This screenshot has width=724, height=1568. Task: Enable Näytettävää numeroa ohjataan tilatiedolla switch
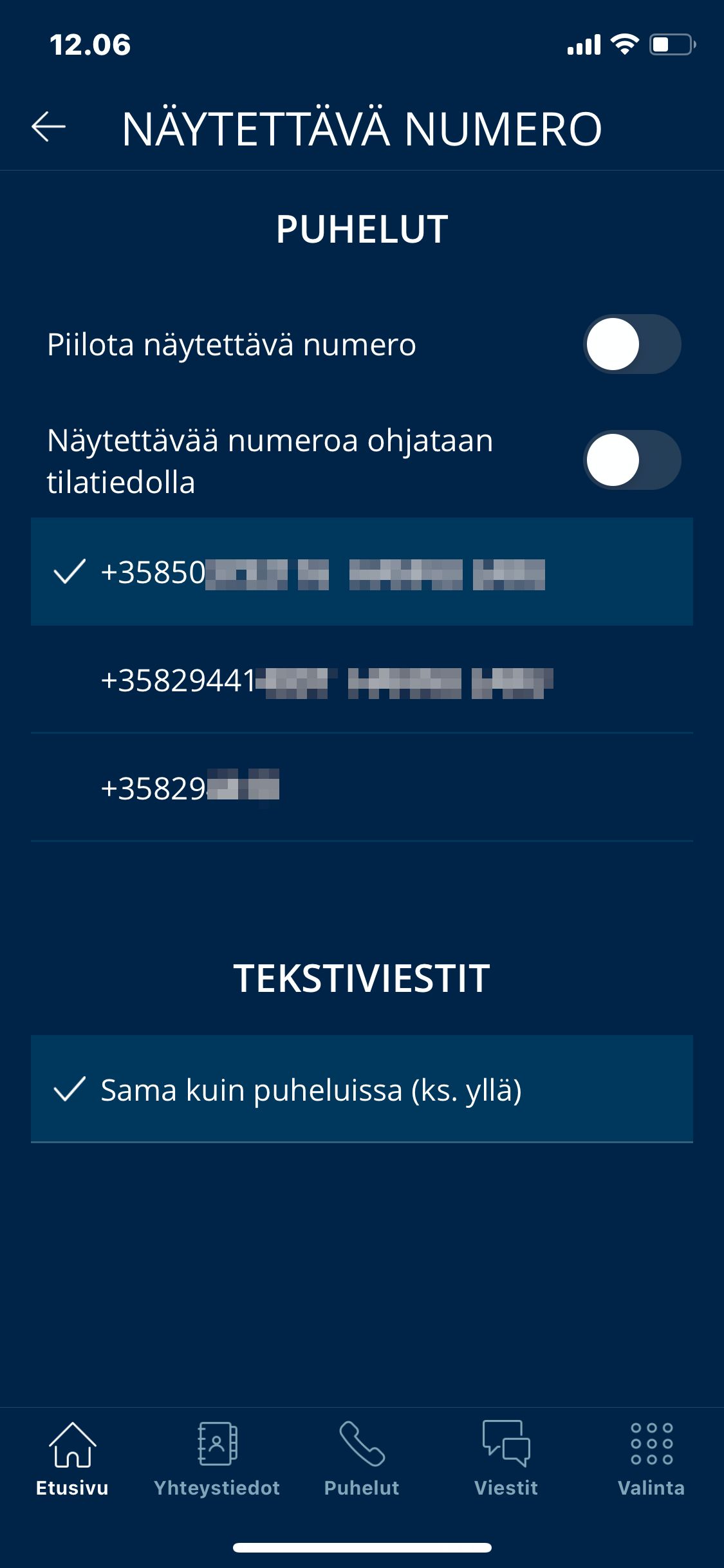631,460
